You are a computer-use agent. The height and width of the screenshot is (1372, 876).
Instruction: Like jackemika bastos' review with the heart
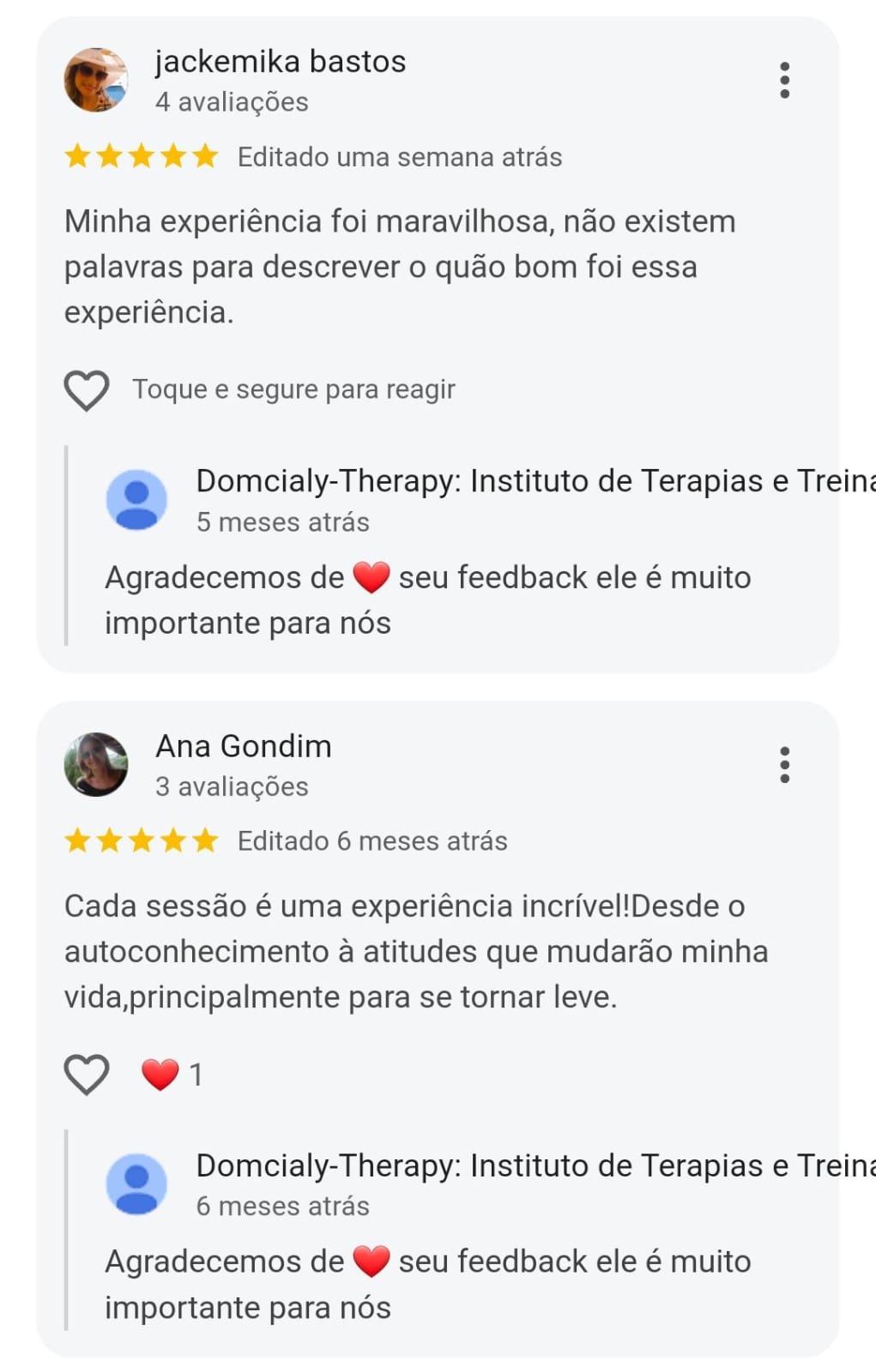87,390
